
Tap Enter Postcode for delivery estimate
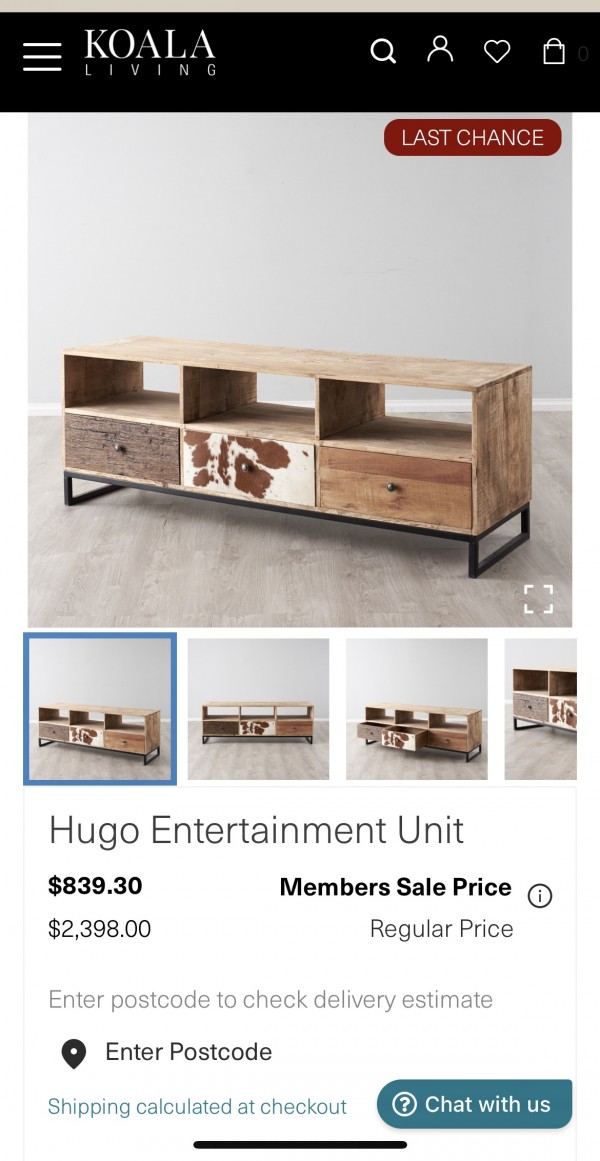click(188, 1052)
